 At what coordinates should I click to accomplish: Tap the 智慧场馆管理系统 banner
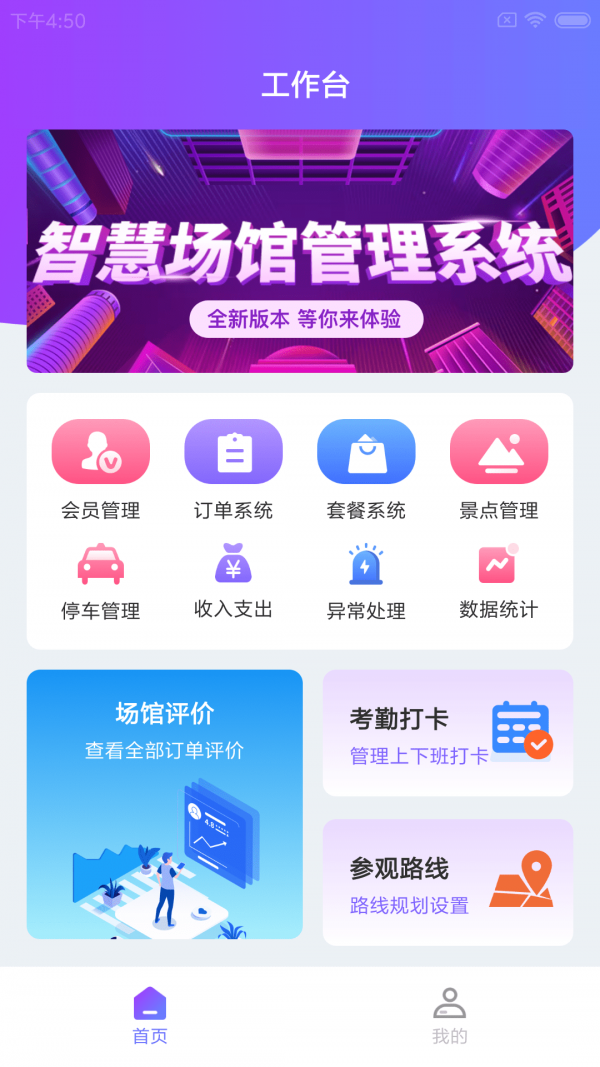click(300, 251)
